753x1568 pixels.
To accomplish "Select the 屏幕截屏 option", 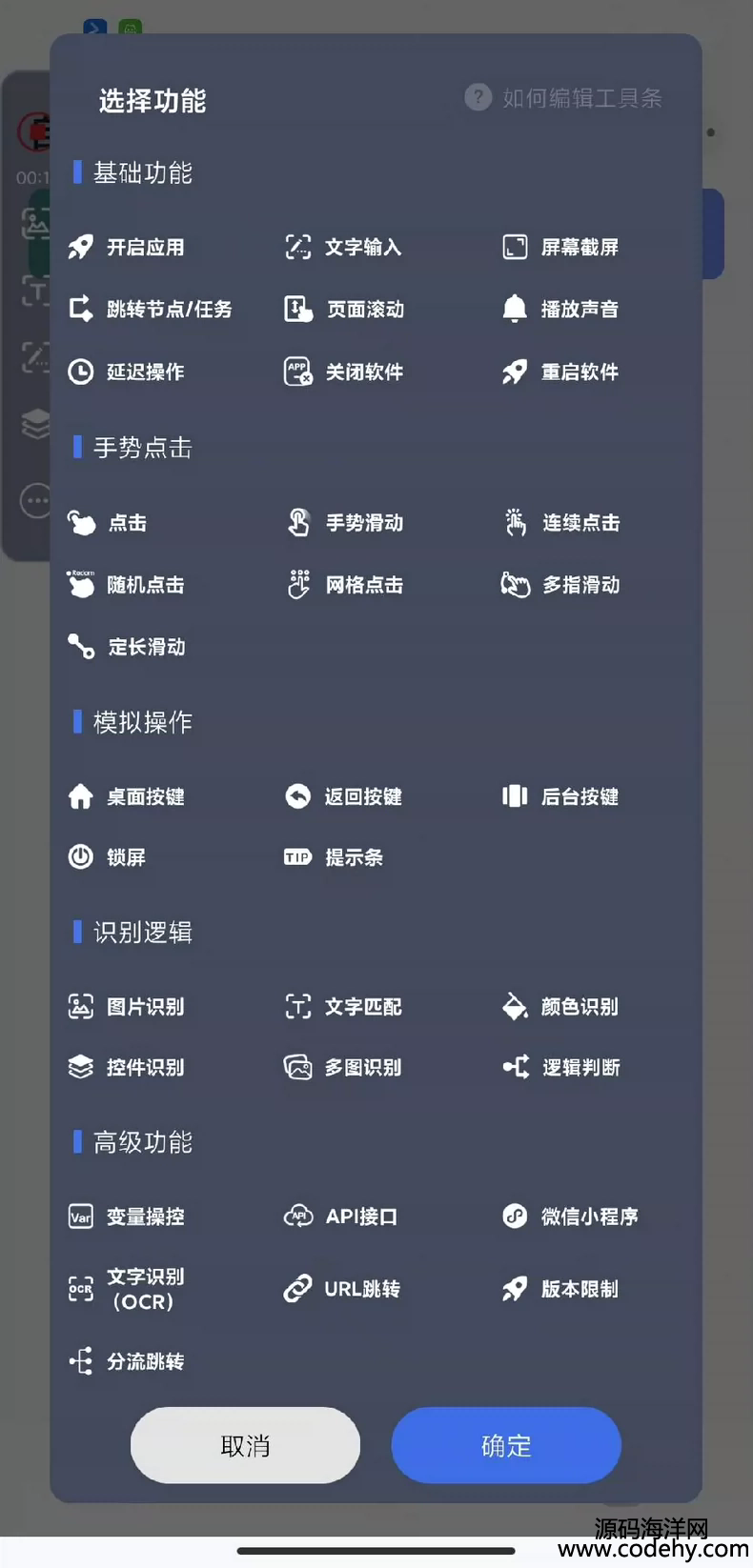I will click(x=561, y=248).
